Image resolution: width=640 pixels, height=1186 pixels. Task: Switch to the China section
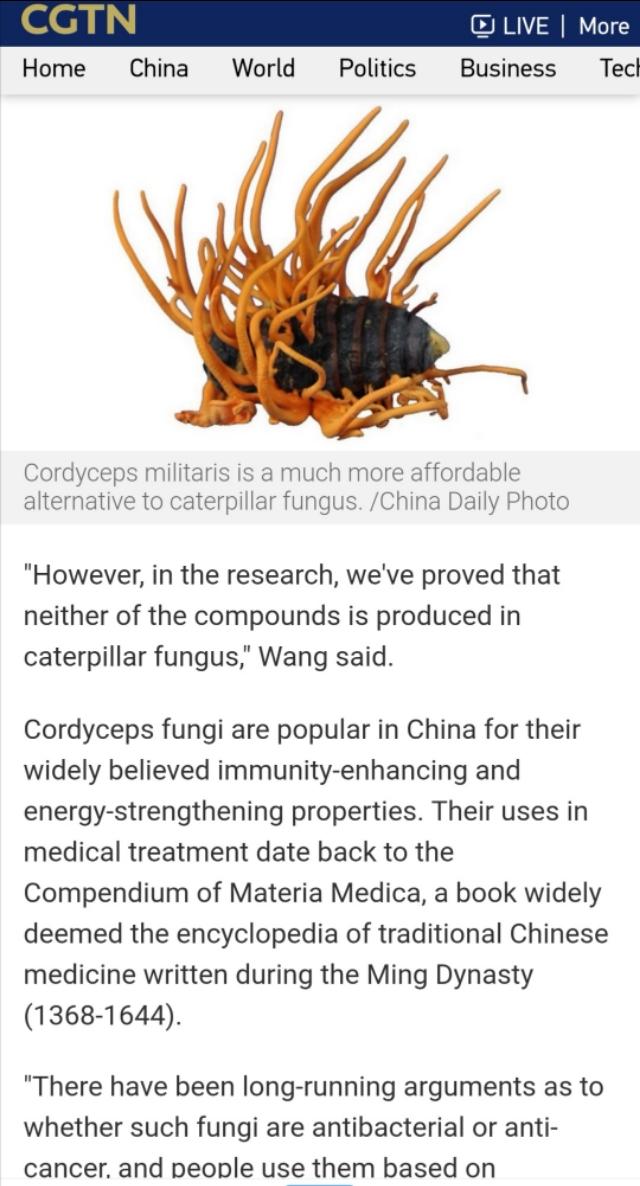(x=158, y=68)
